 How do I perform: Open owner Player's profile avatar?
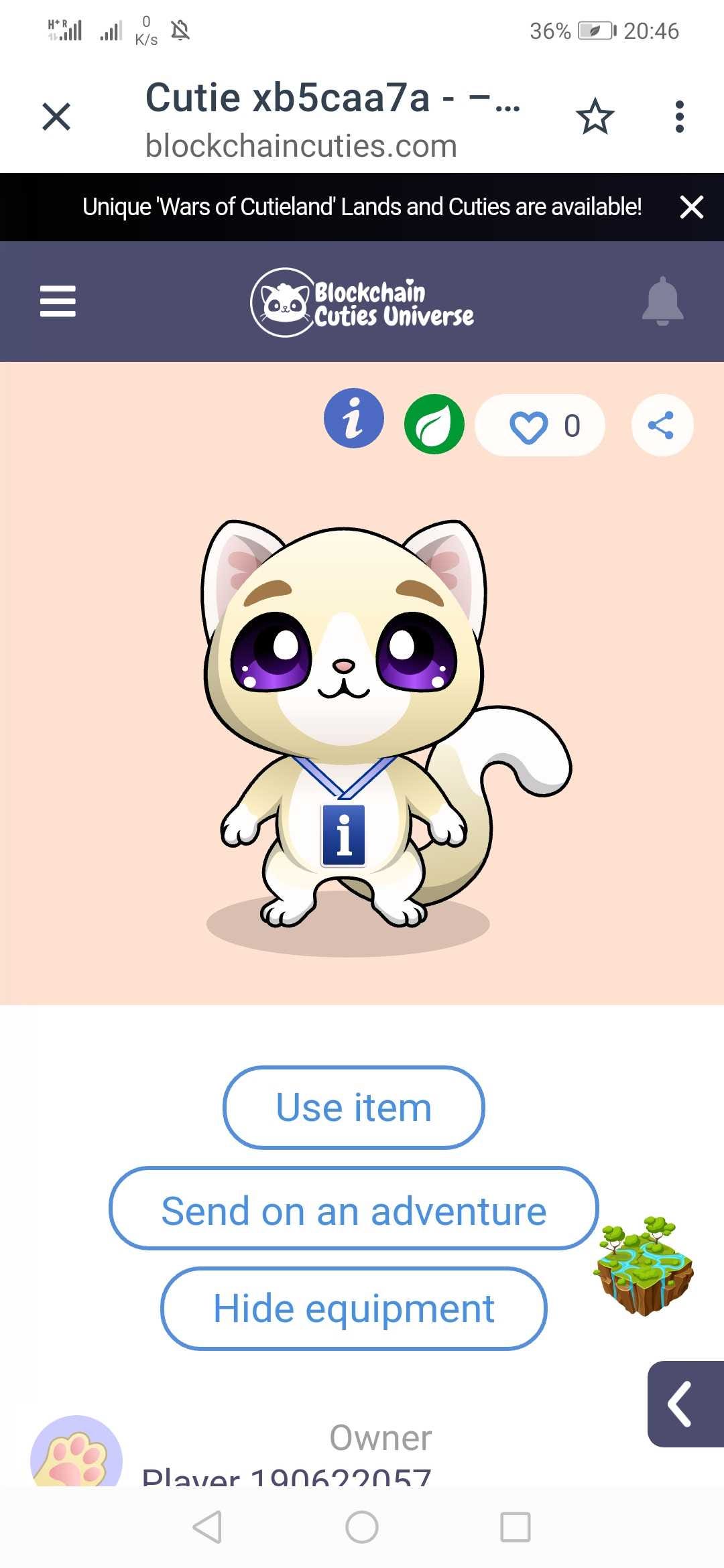[x=76, y=1454]
